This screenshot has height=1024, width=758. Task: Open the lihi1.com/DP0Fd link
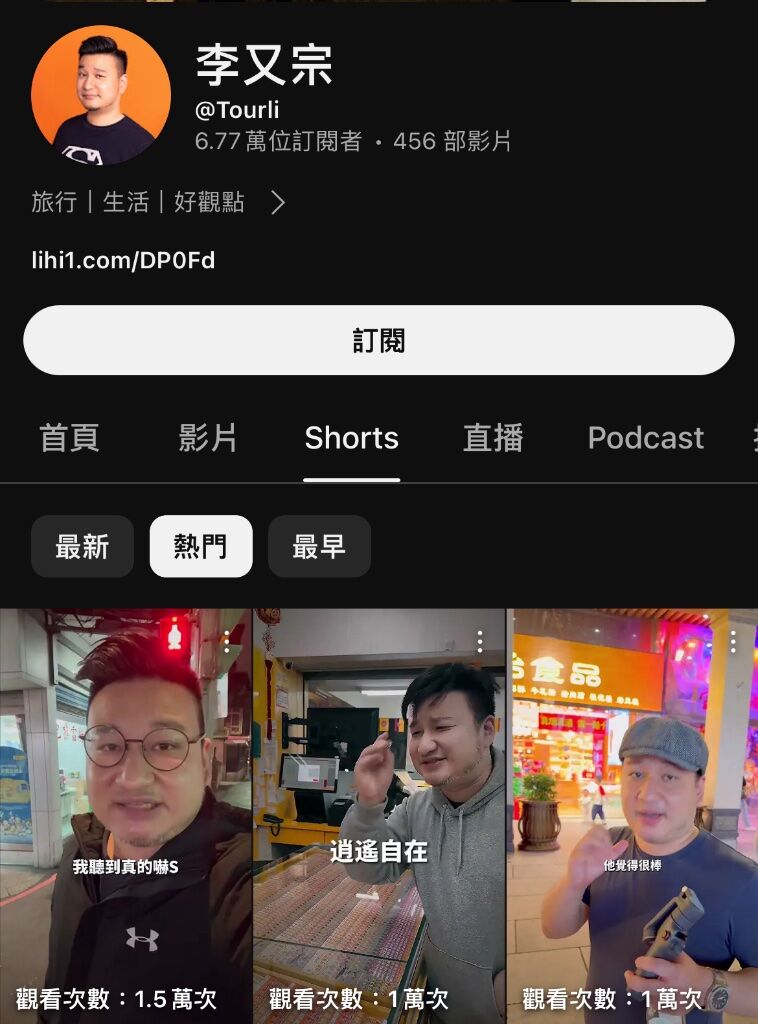point(123,261)
